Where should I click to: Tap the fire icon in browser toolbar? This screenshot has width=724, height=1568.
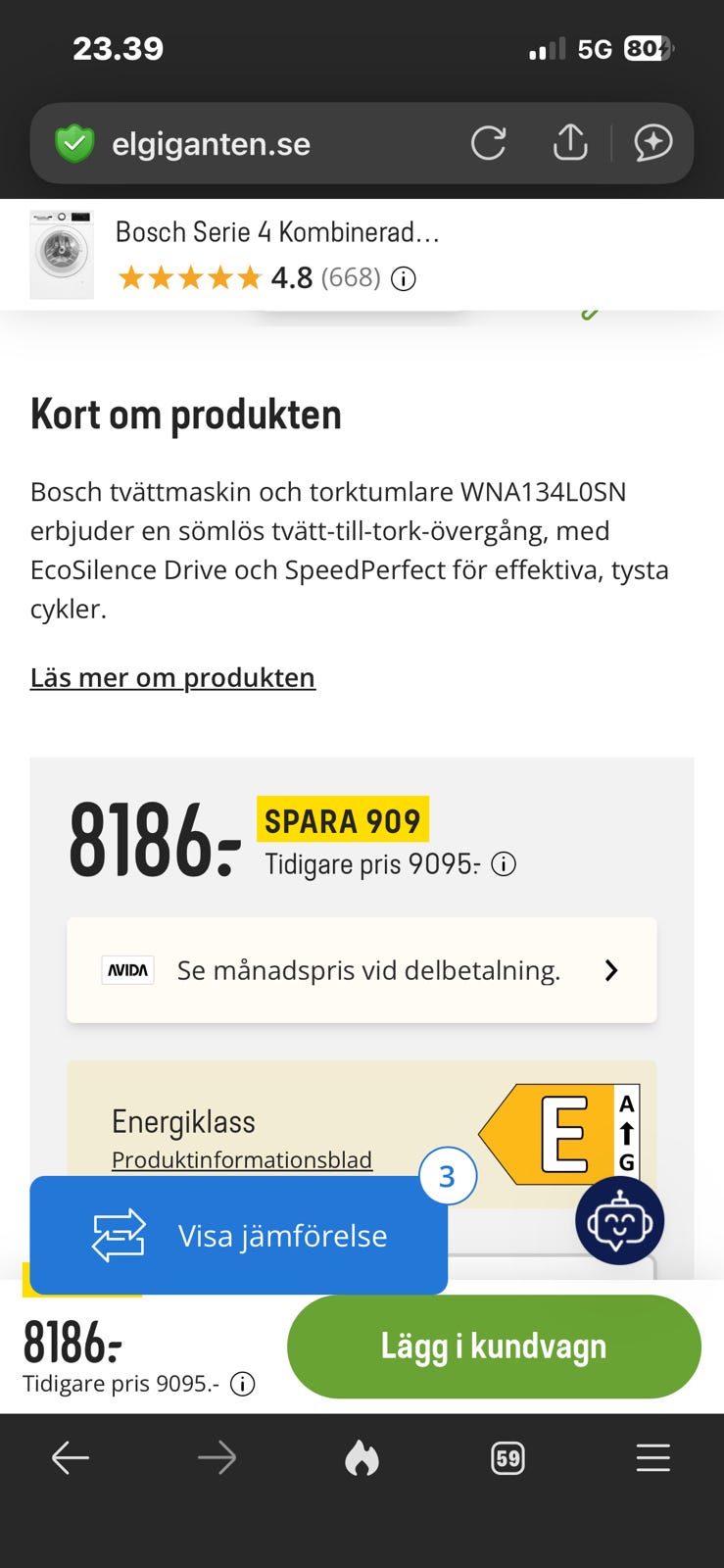pos(362,1458)
